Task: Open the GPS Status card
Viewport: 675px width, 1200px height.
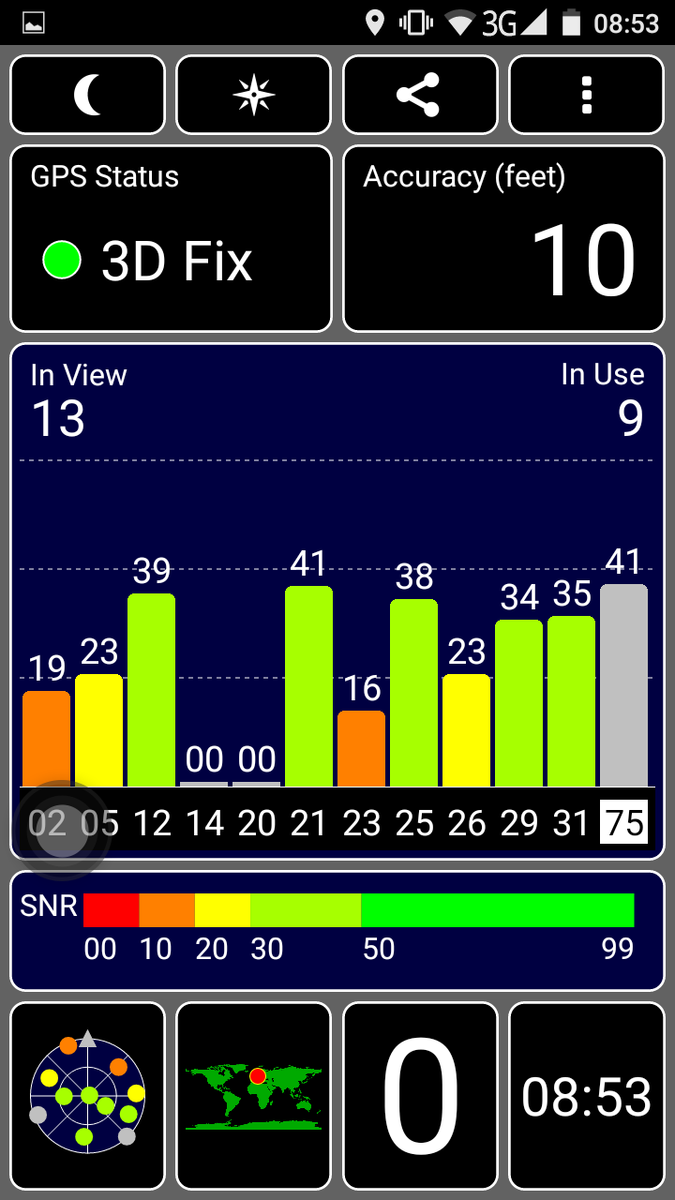Action: 171,239
